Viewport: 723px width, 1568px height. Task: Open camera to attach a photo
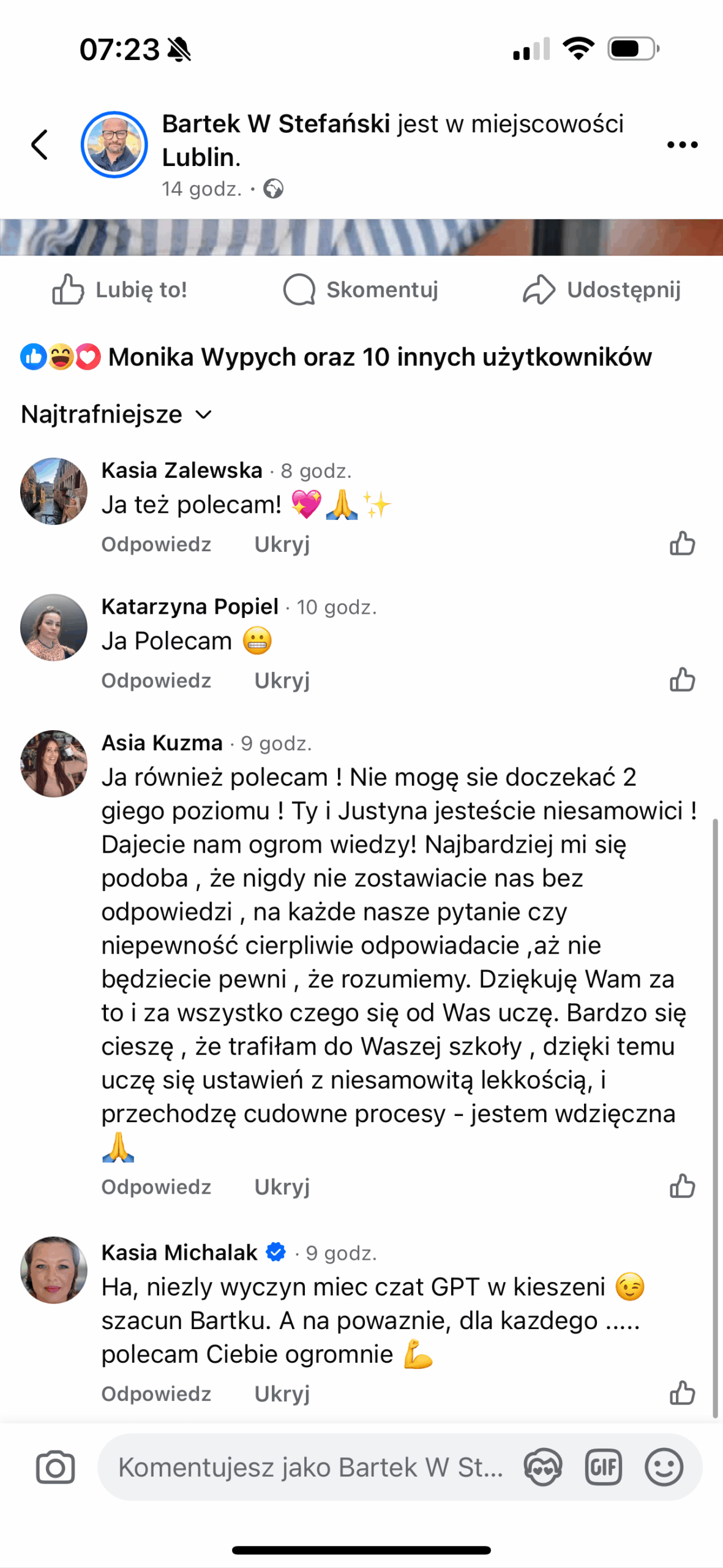click(55, 1468)
